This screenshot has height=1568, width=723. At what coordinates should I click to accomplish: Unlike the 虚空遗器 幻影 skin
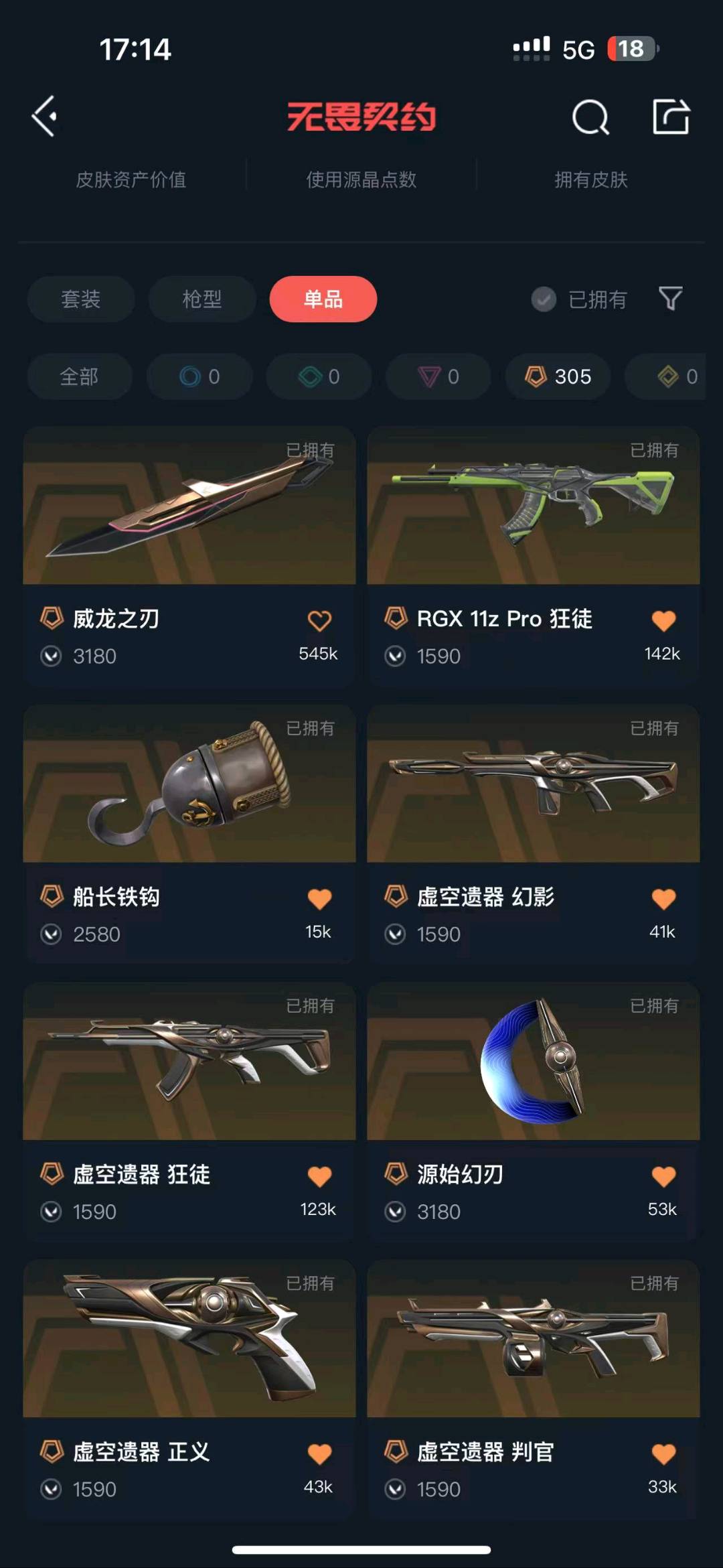click(x=663, y=898)
